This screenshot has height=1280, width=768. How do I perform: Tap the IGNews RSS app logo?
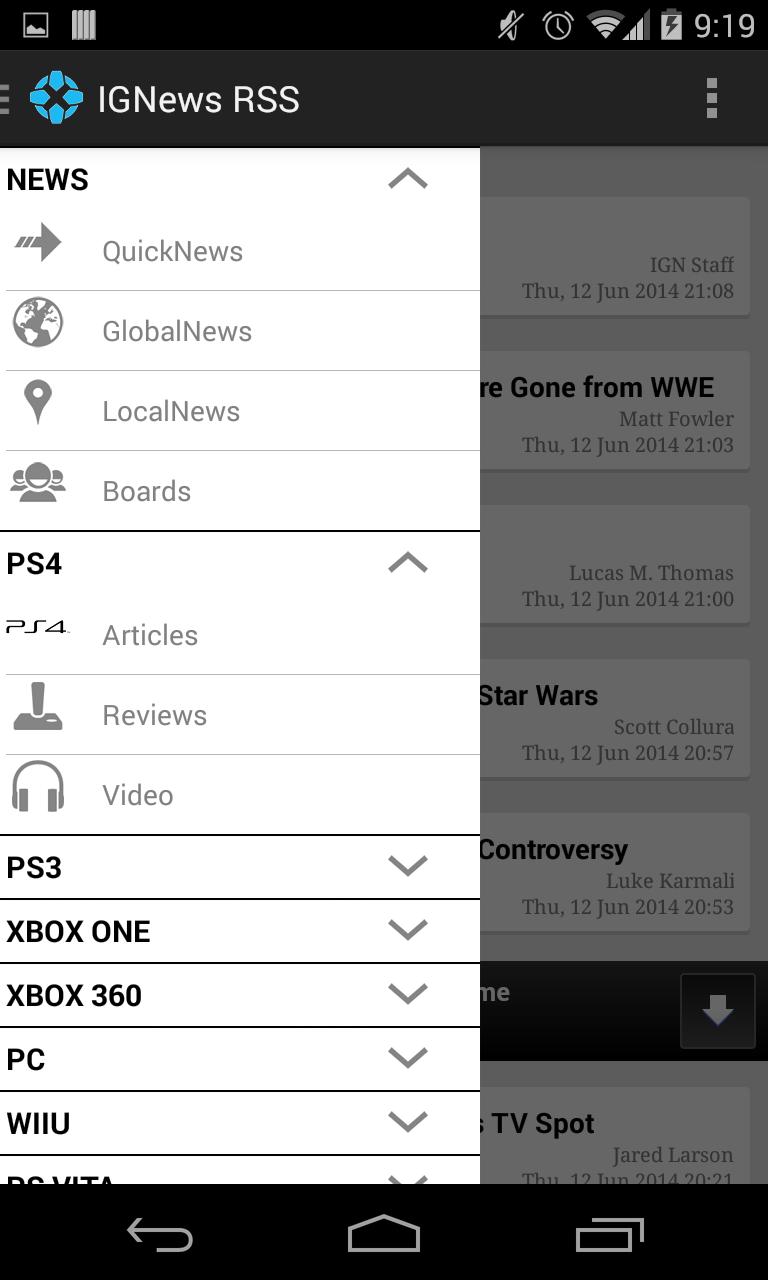[x=57, y=97]
